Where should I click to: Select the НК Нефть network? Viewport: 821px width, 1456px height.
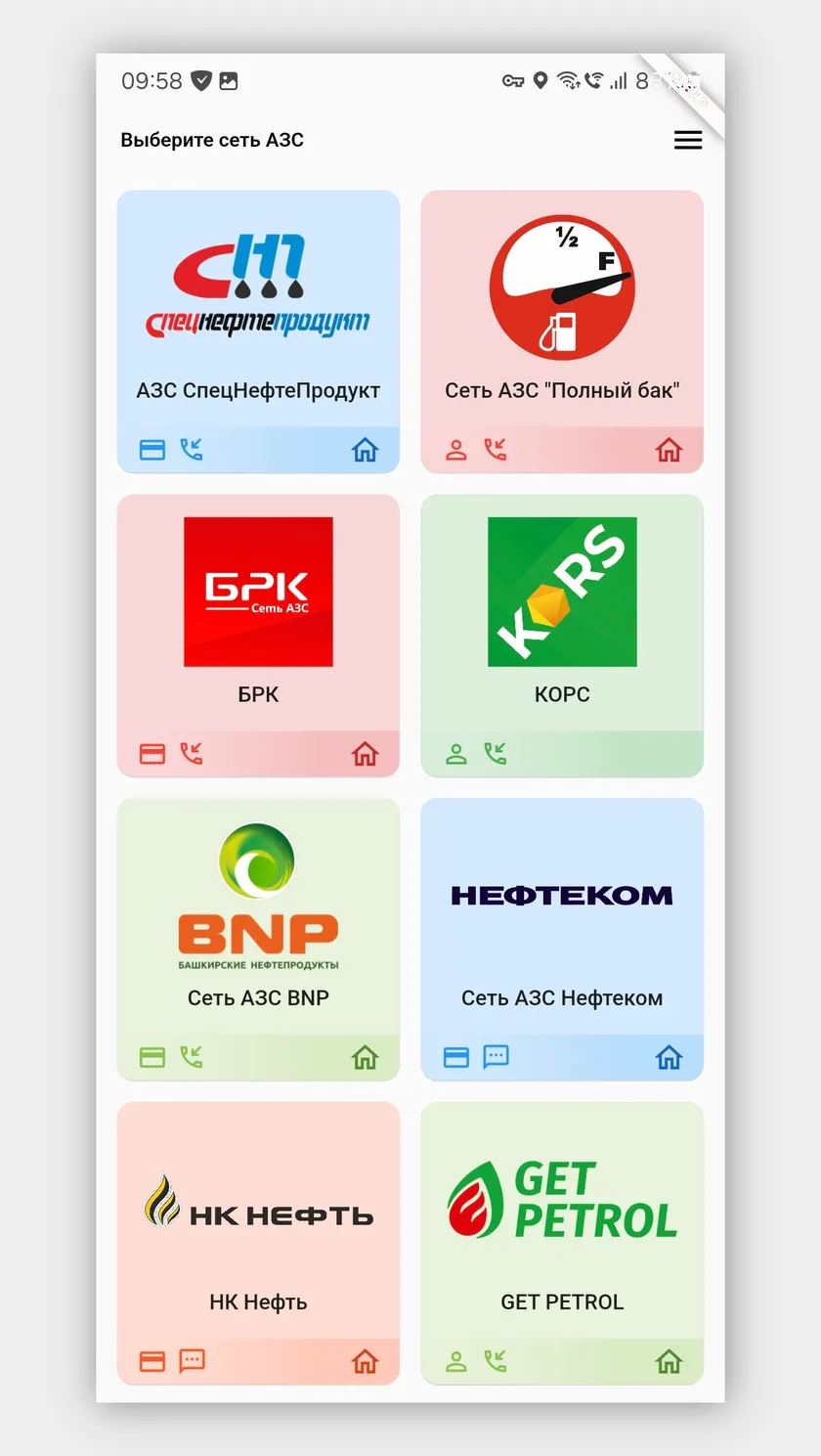pyautogui.click(x=258, y=1244)
